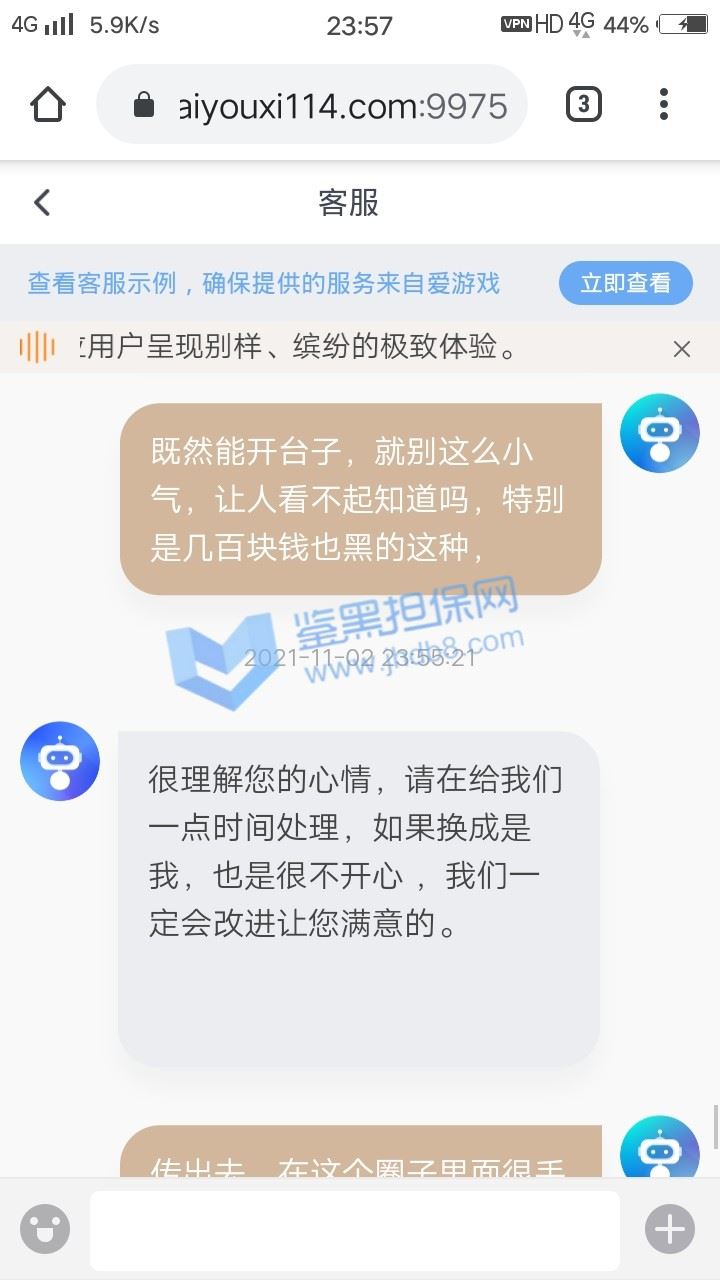Image resolution: width=720 pixels, height=1280 pixels.
Task: Open the plus attachment menu
Action: pos(670,1229)
